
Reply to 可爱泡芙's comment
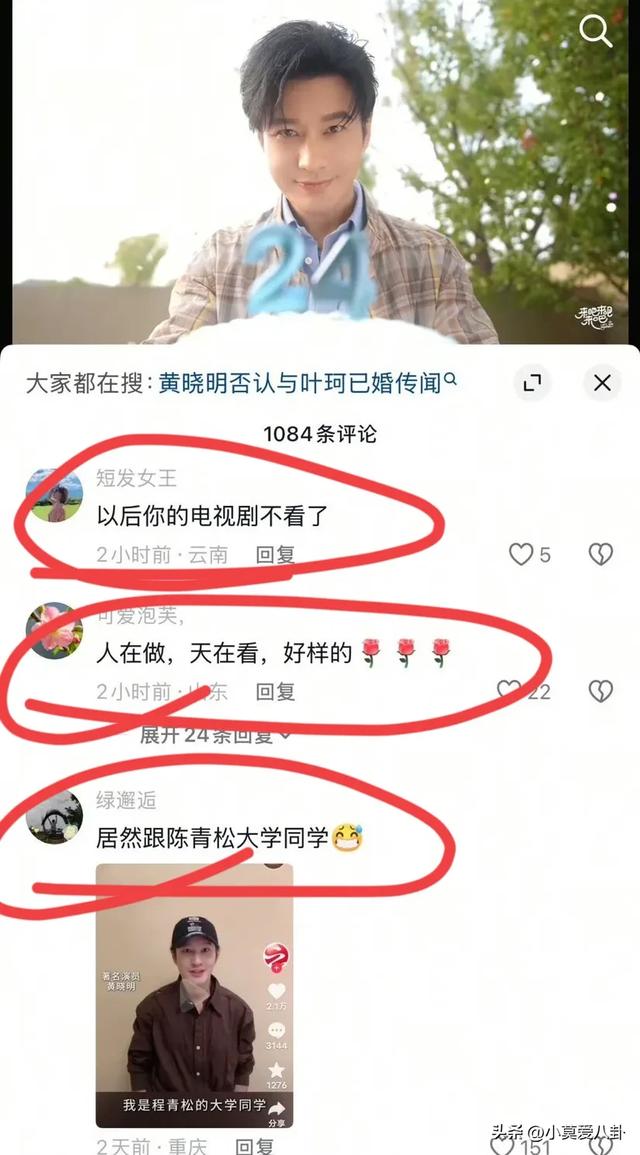tap(275, 691)
